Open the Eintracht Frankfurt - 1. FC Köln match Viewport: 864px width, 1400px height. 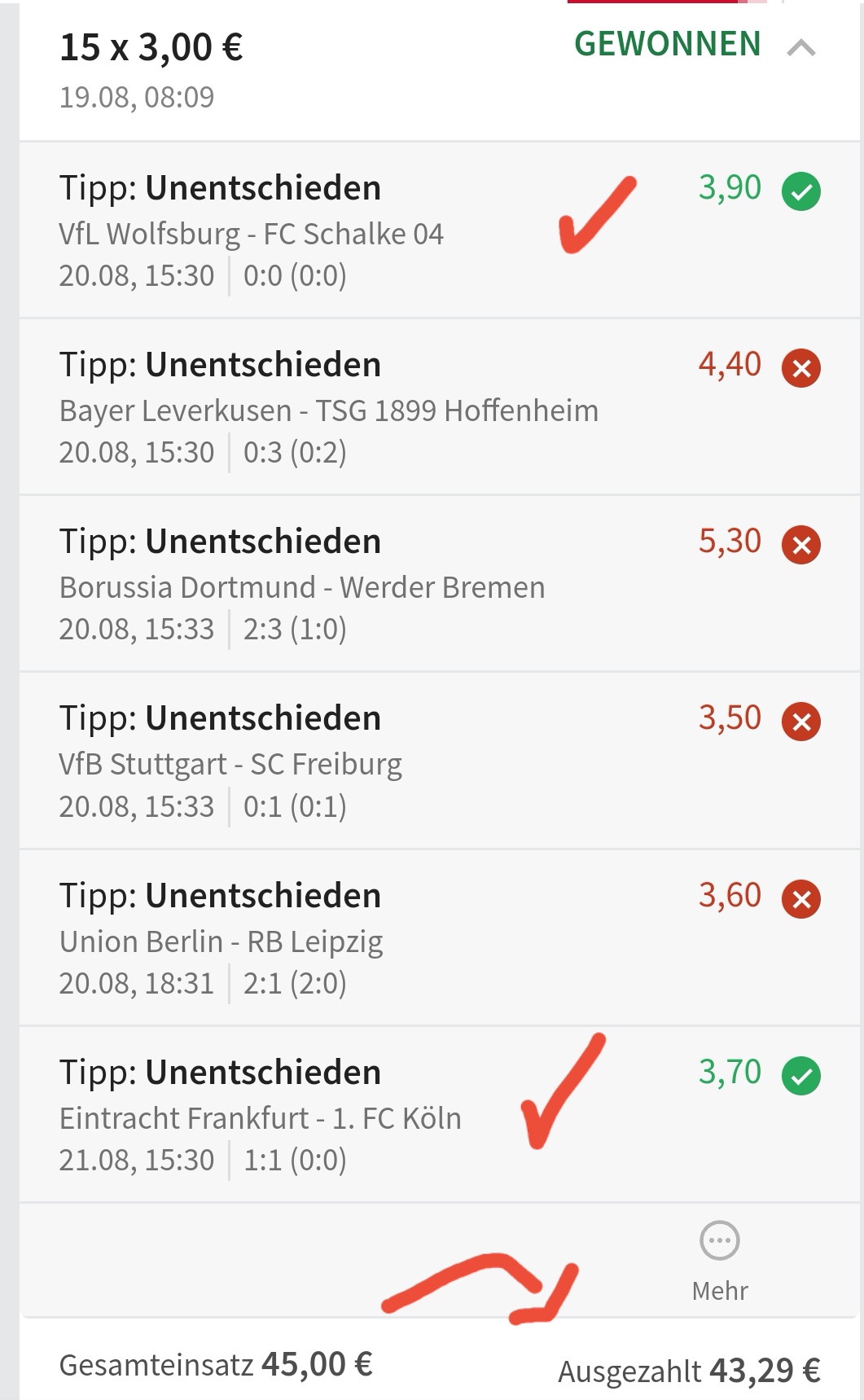[260, 1119]
